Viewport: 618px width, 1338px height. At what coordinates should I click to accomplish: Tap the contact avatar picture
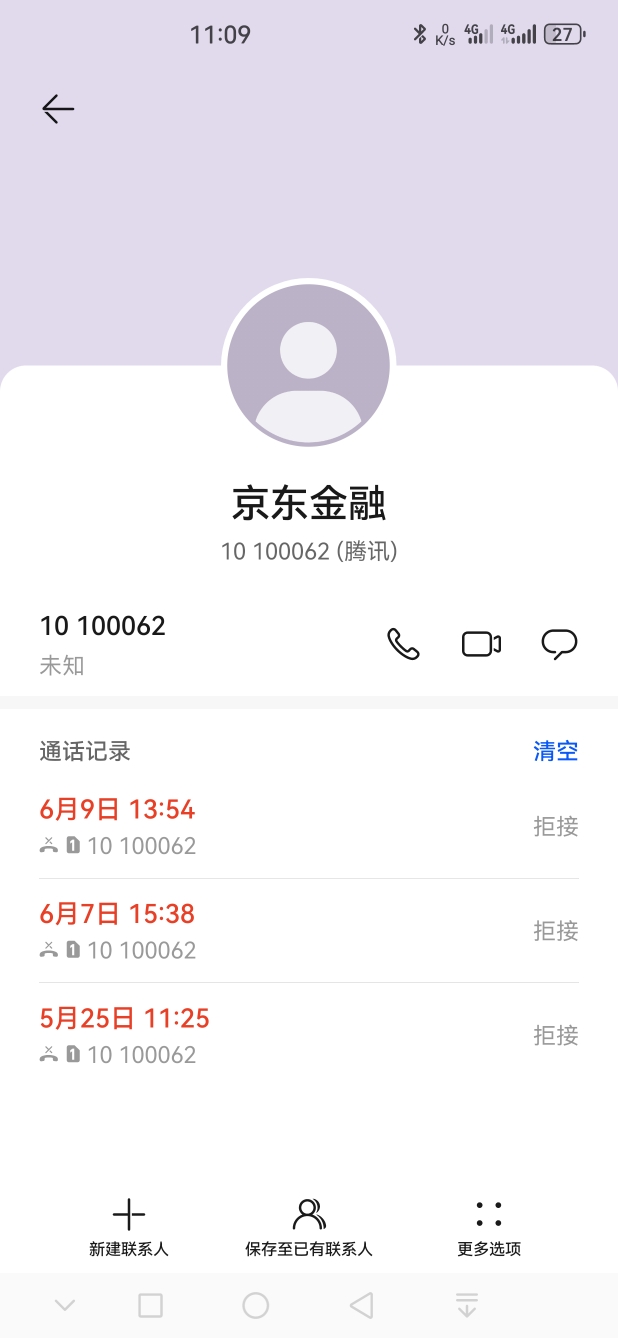pos(309,366)
